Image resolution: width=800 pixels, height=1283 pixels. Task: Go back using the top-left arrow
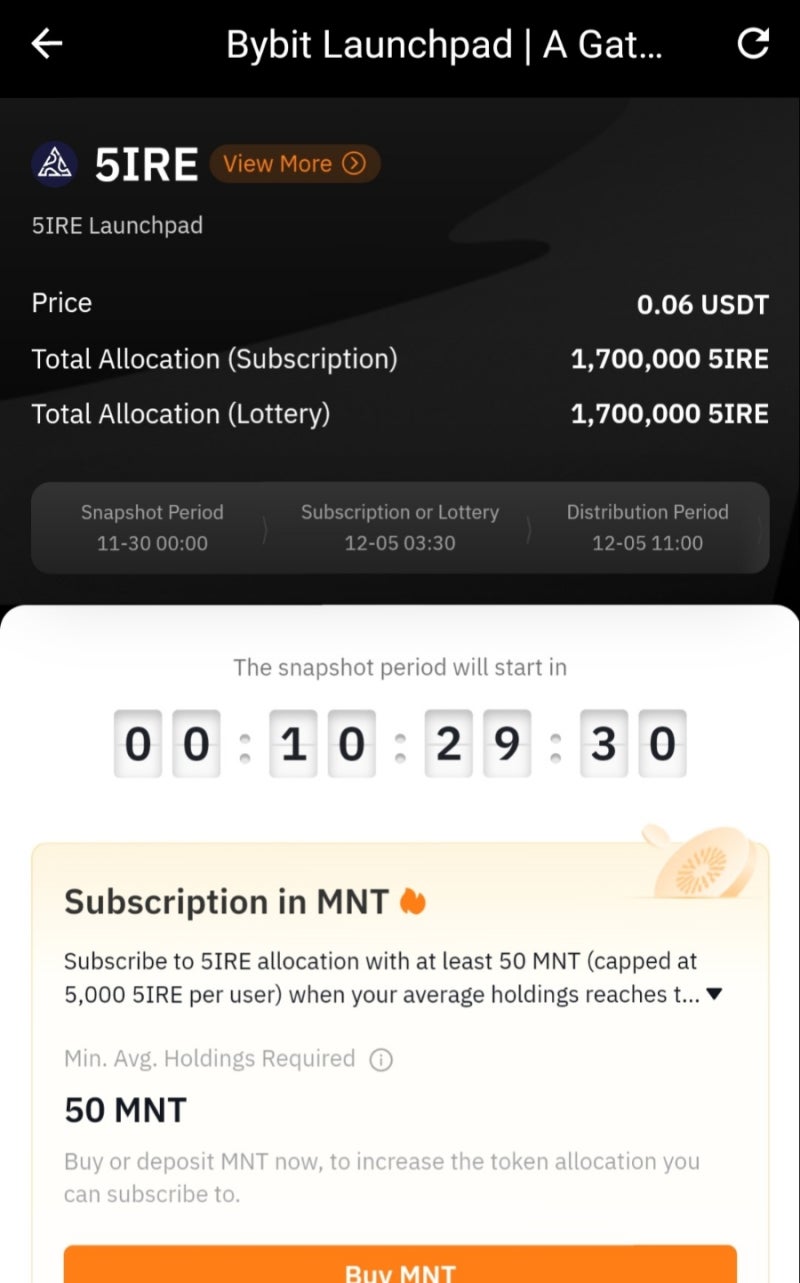(x=47, y=44)
